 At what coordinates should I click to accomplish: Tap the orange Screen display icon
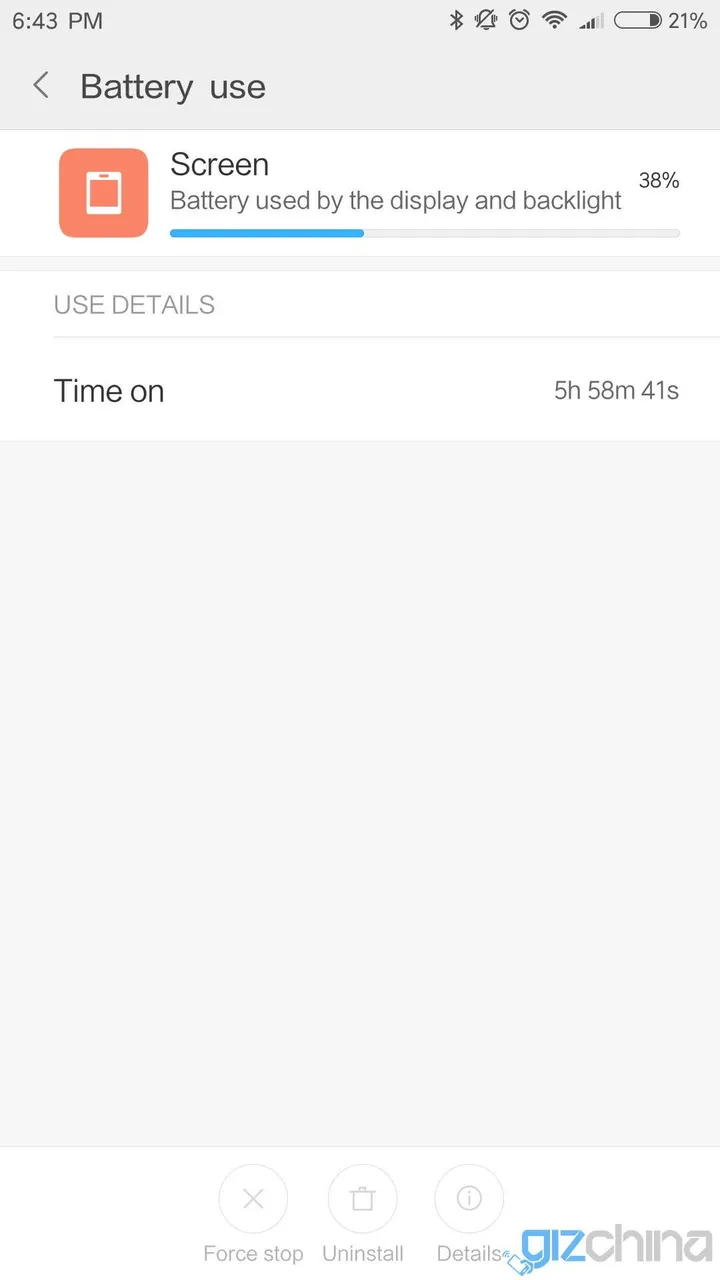point(104,193)
